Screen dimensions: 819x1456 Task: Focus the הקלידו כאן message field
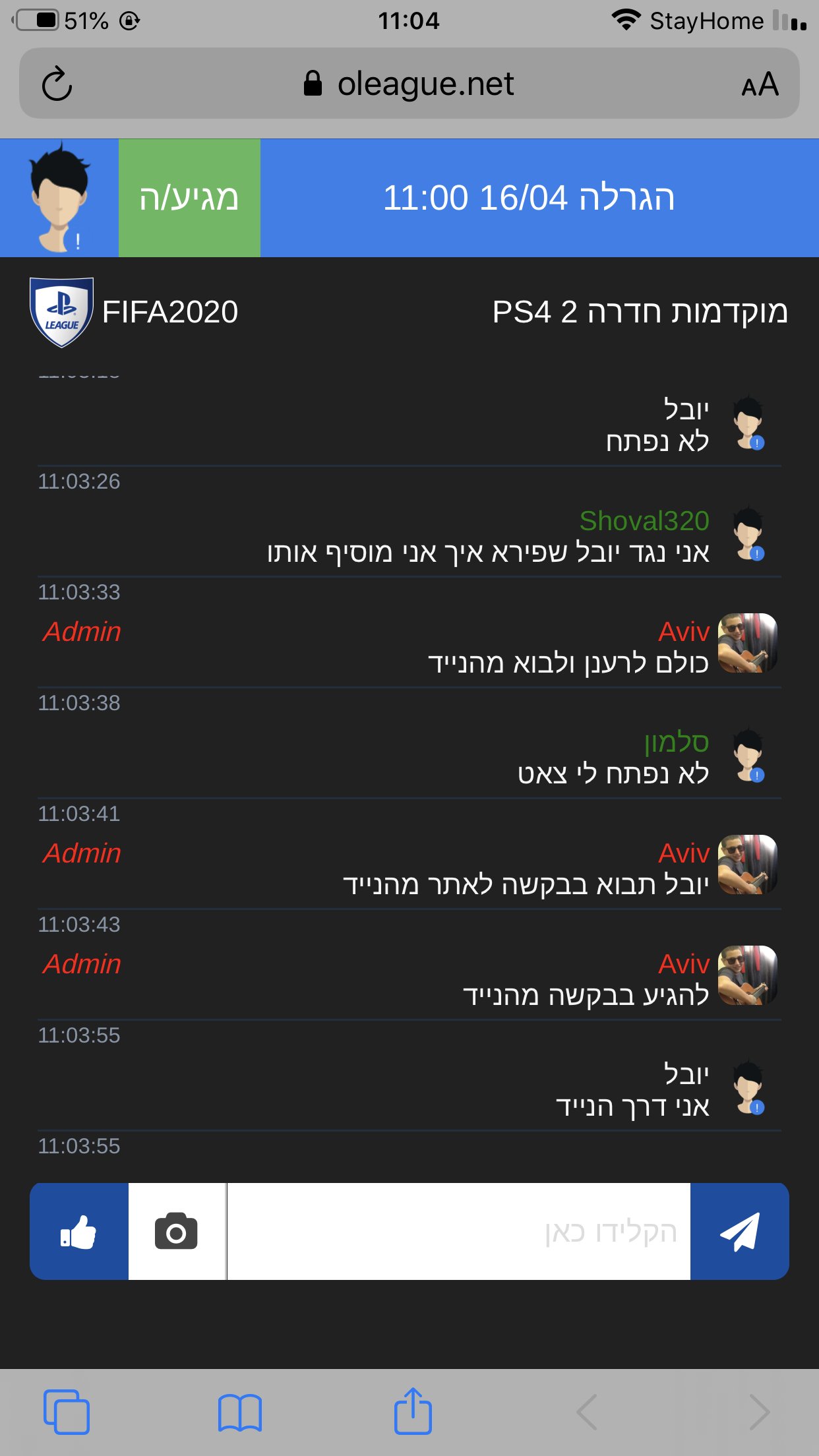pyautogui.click(x=459, y=1231)
